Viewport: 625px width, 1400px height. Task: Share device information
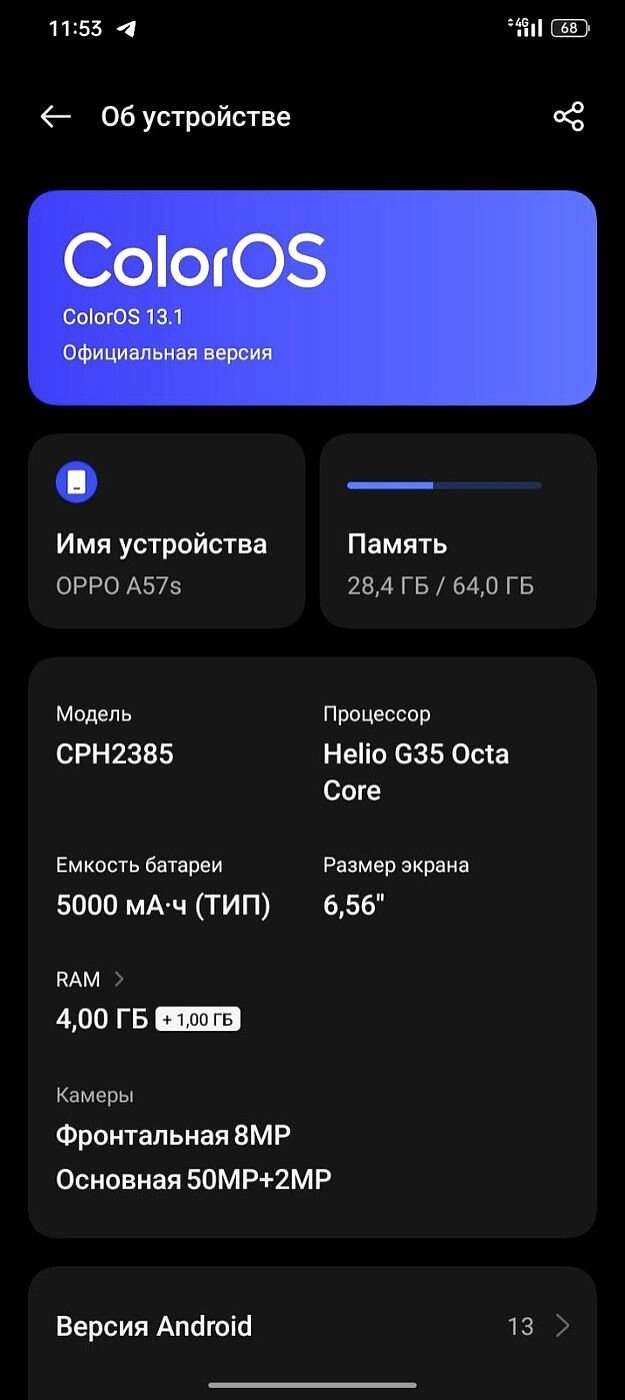569,117
